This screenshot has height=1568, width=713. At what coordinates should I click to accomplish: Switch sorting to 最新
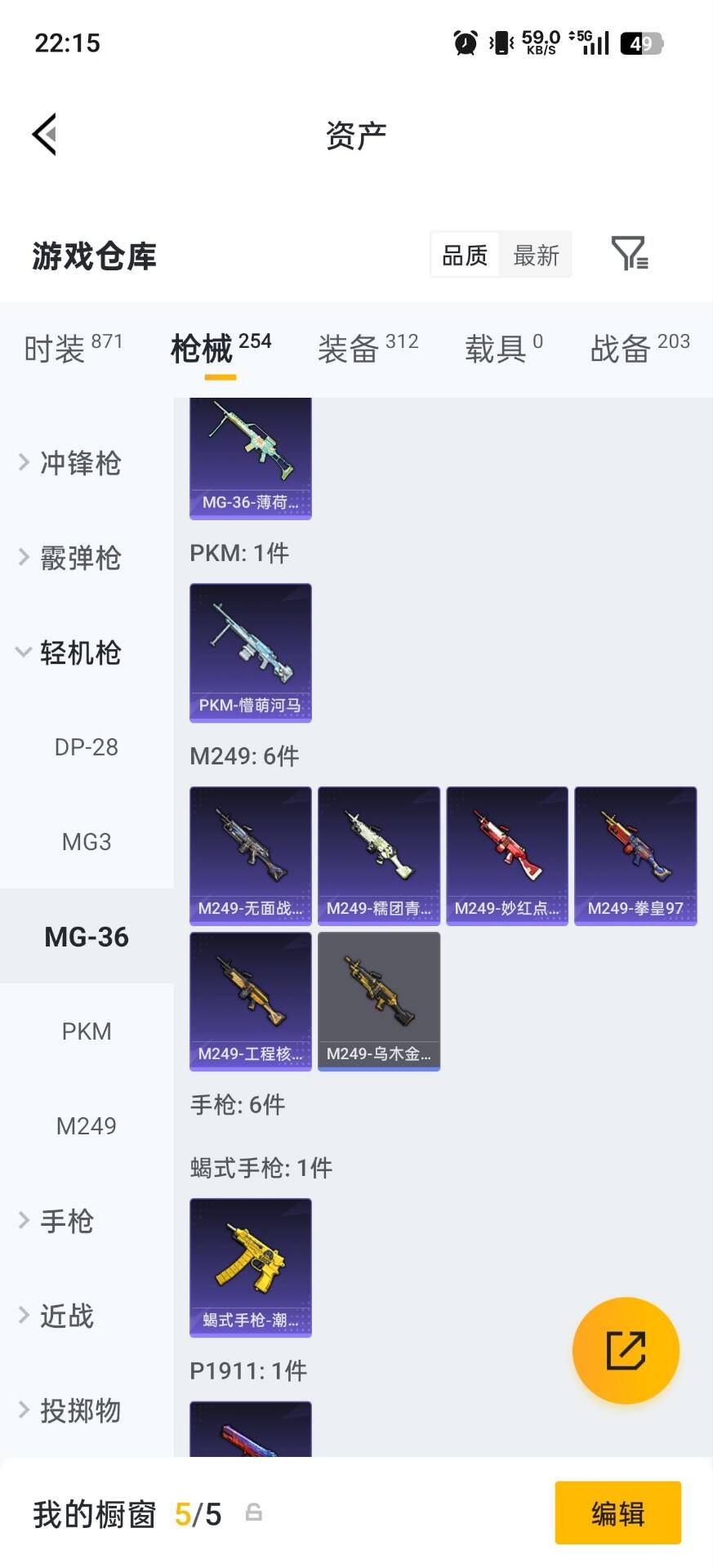[536, 255]
